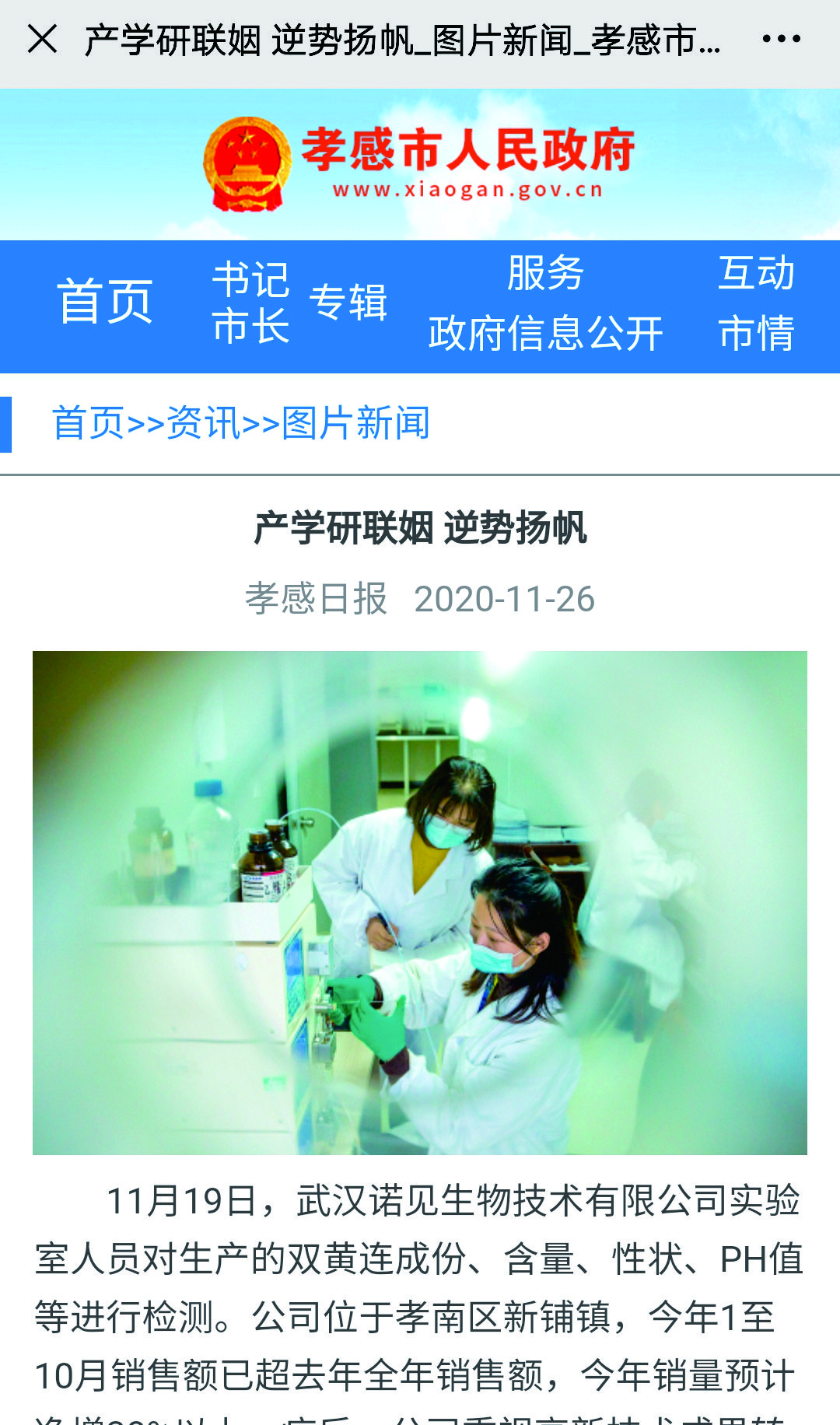This screenshot has height=1425, width=840.
Task: Open the three-dot overflow menu
Action: 781,39
